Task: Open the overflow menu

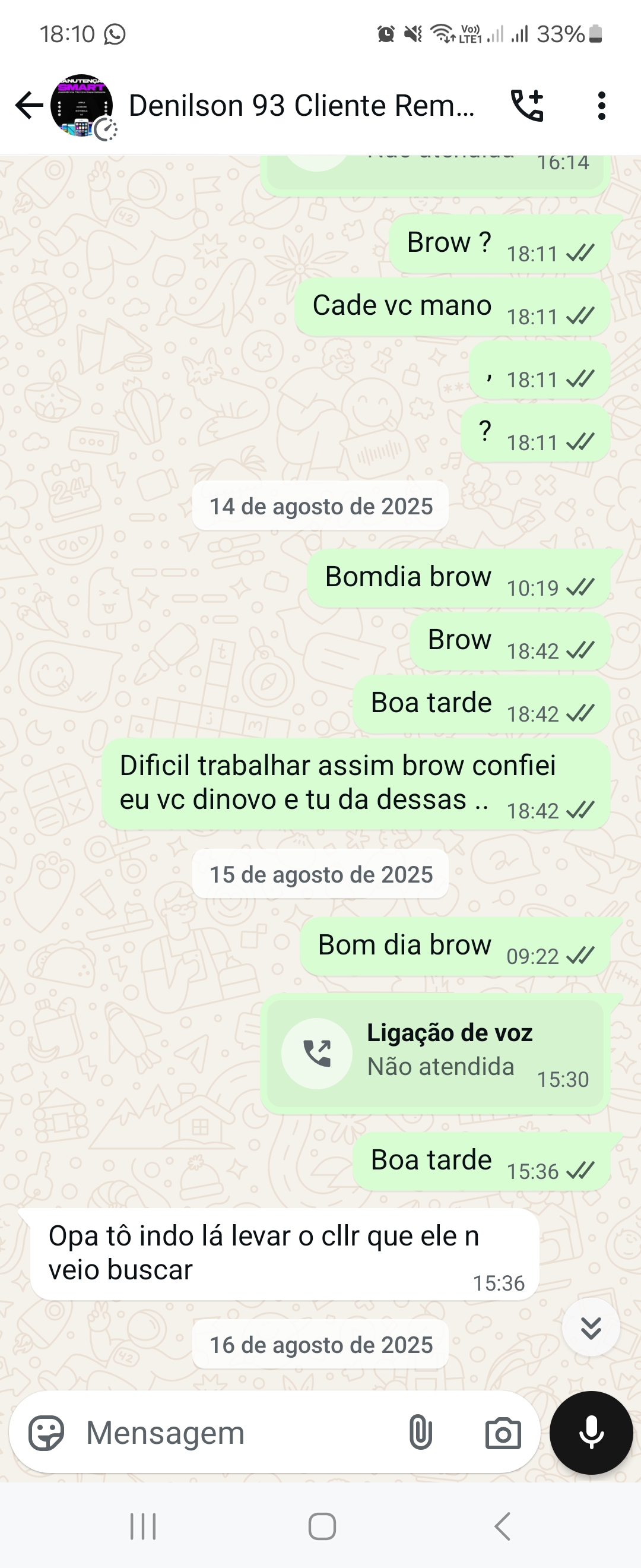Action: 601,106
